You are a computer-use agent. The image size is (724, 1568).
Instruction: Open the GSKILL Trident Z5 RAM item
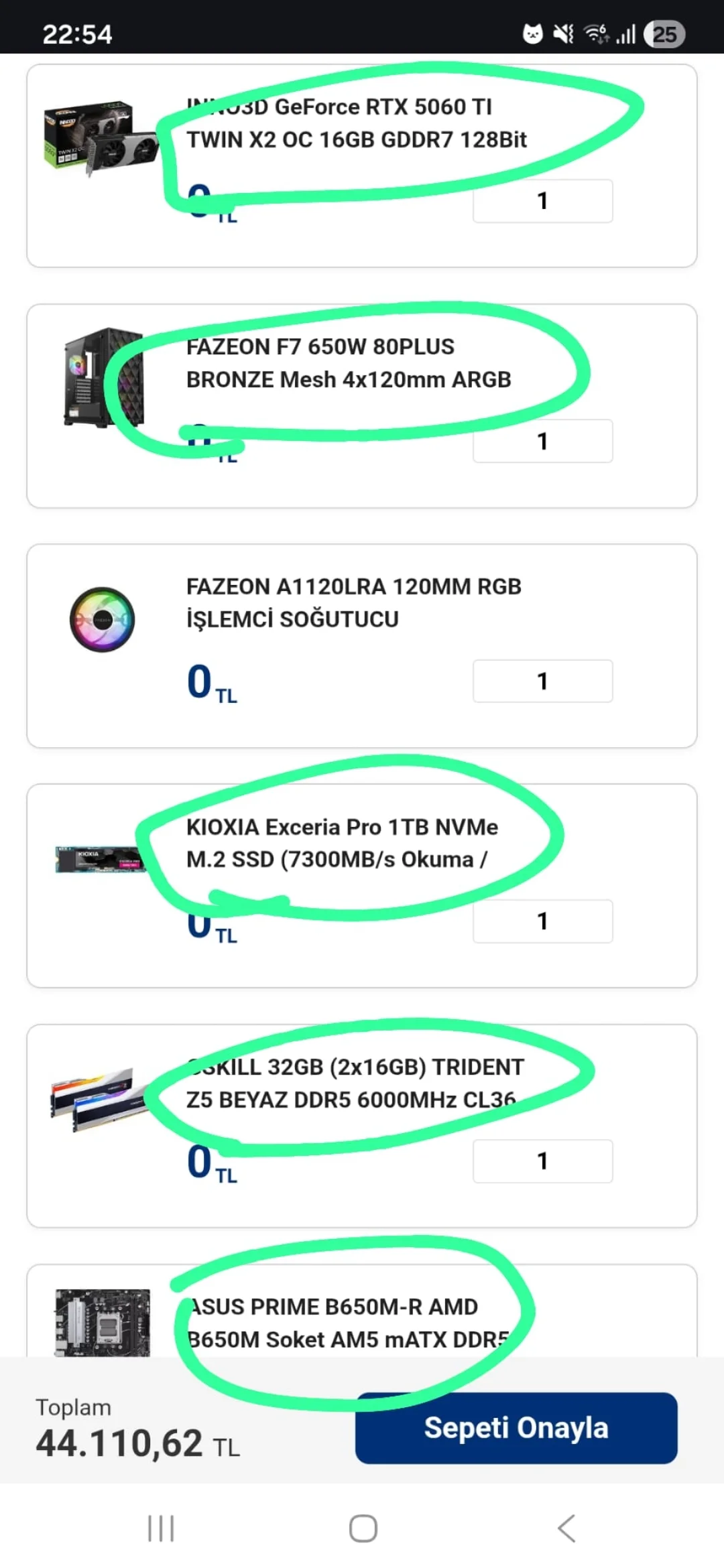[355, 1083]
